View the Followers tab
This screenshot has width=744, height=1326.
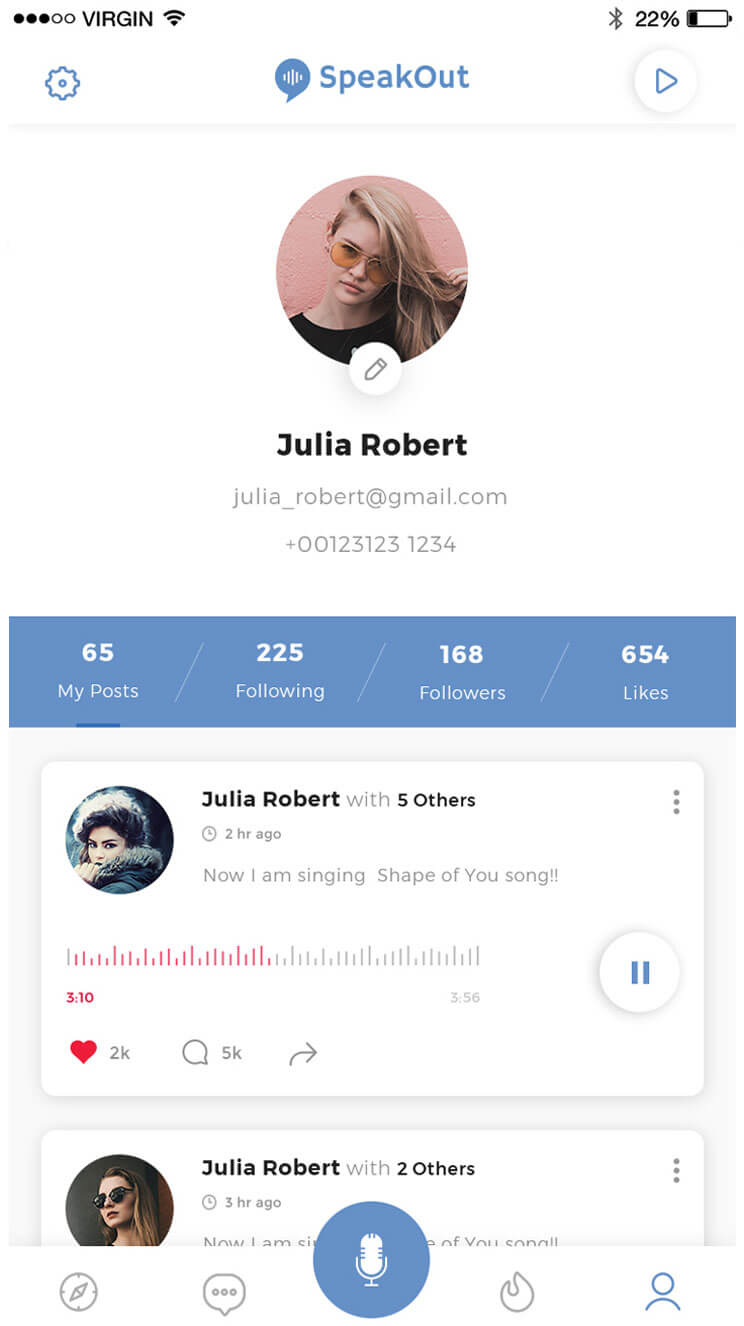point(462,672)
